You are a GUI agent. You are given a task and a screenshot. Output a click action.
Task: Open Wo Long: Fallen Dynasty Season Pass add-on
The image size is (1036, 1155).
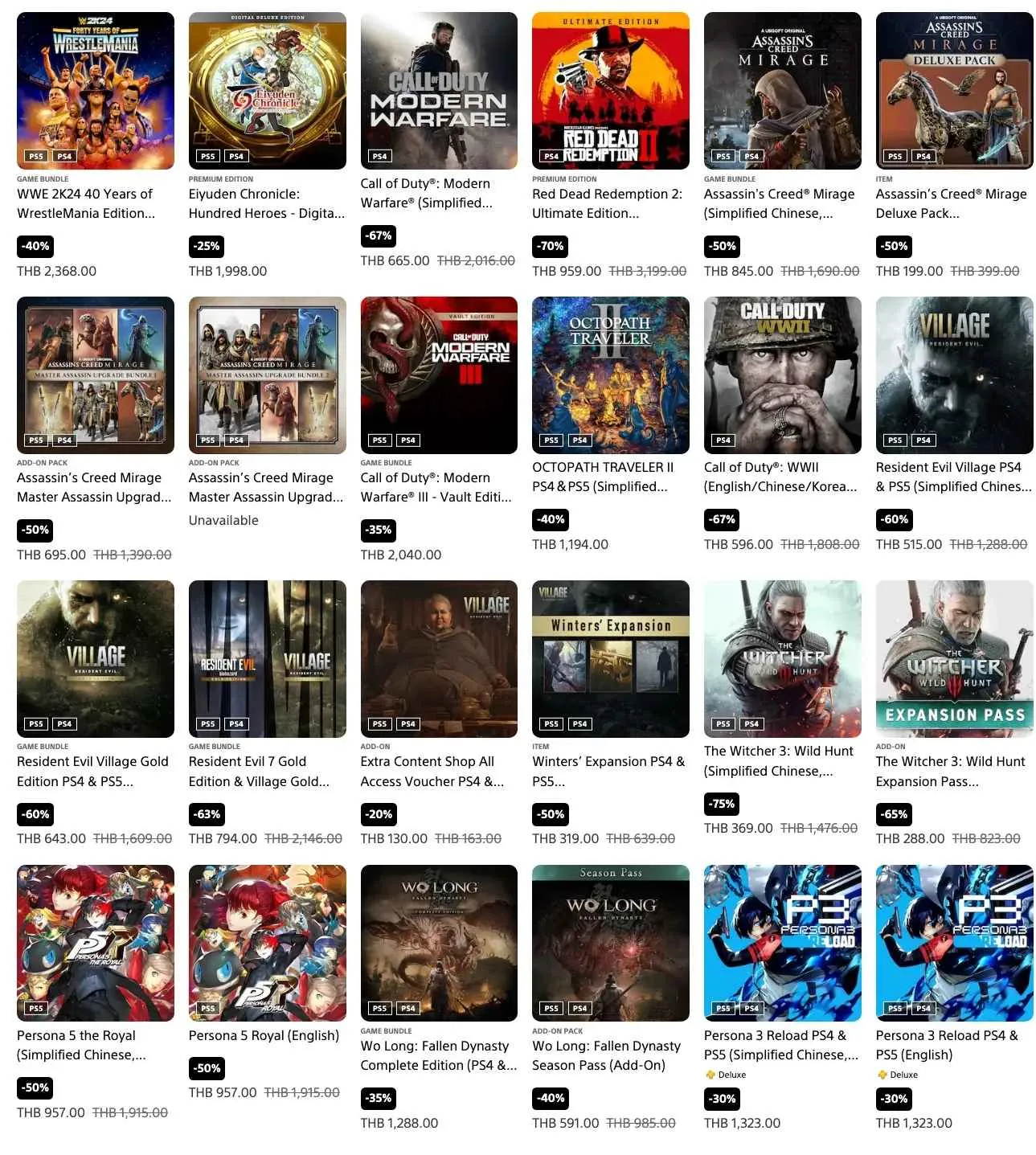610,942
